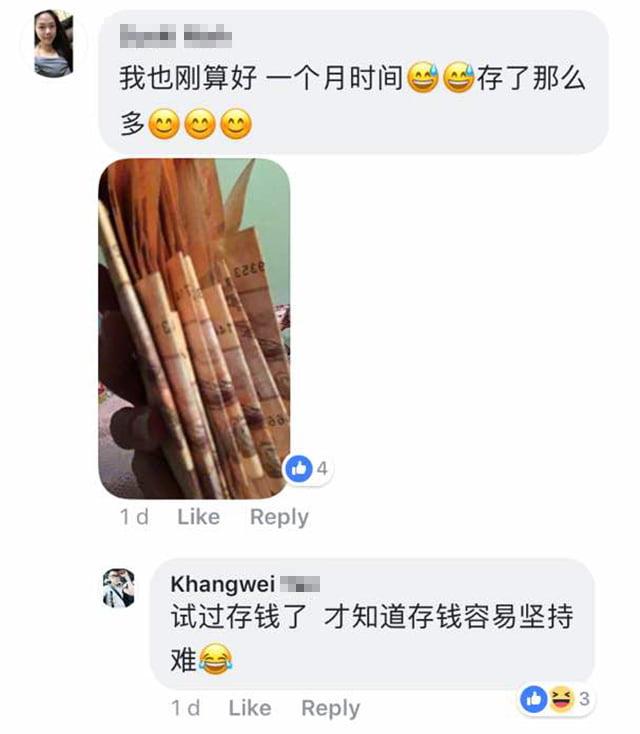
Task: Like the comment with the money photo
Action: [x=198, y=517]
